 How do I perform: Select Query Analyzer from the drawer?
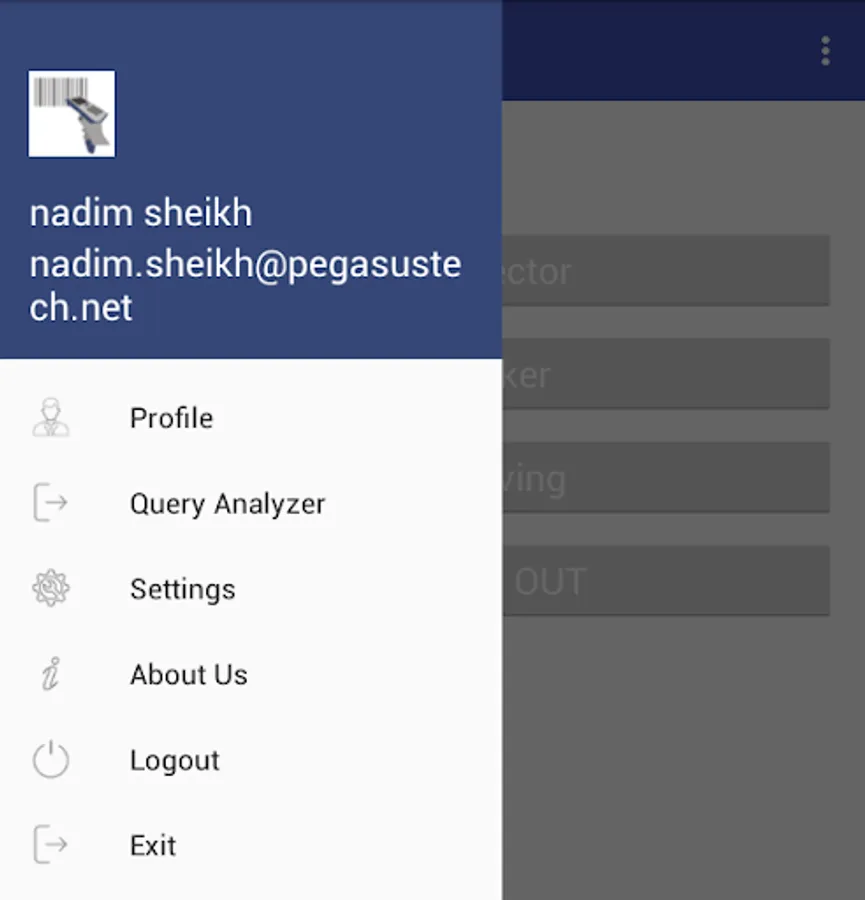tap(227, 504)
